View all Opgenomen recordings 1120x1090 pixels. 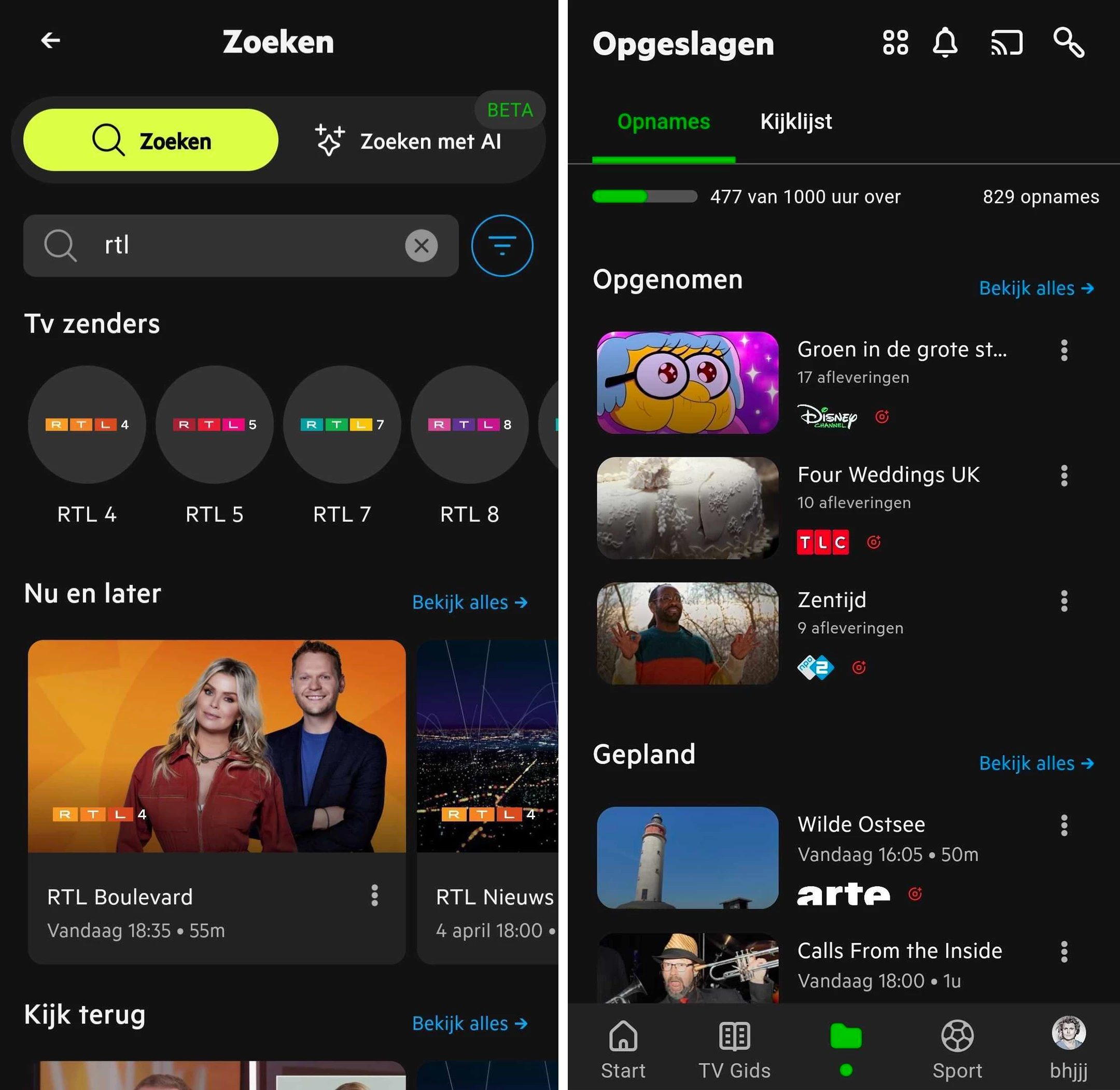pos(1036,288)
